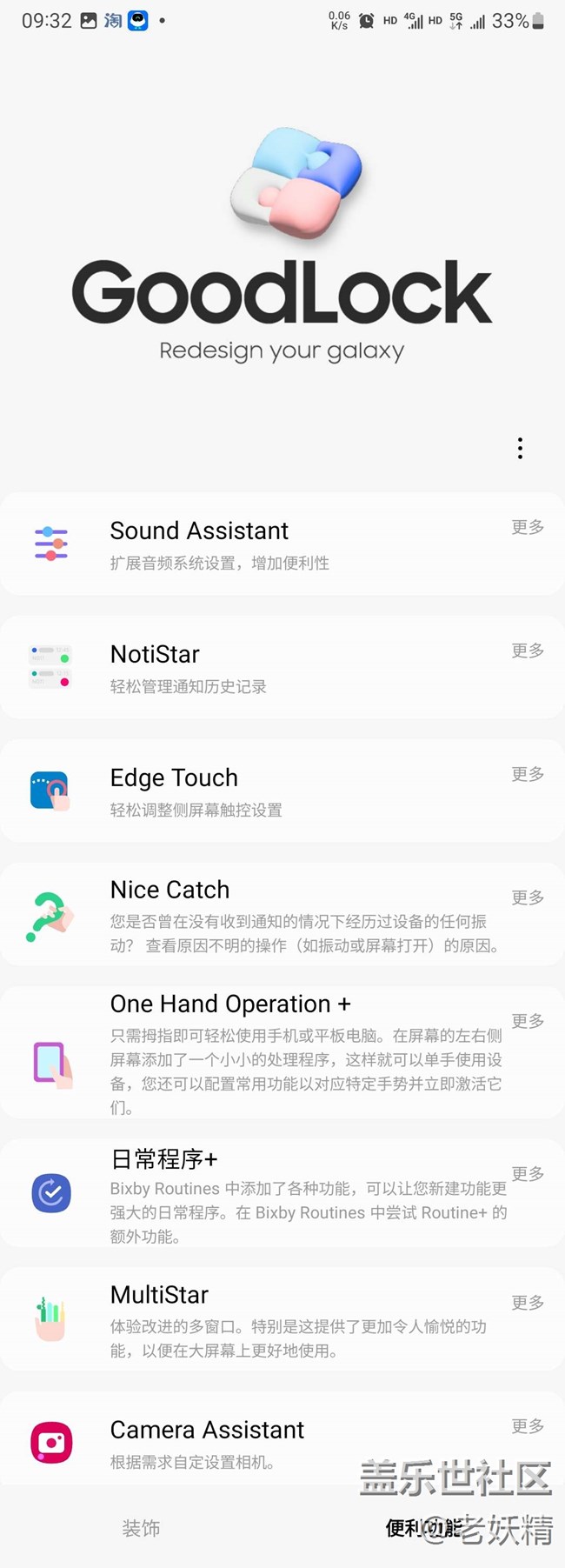This screenshot has width=565, height=1568.
Task: Tap 更多 beside One Hand Operation +
Action: [x=528, y=1021]
